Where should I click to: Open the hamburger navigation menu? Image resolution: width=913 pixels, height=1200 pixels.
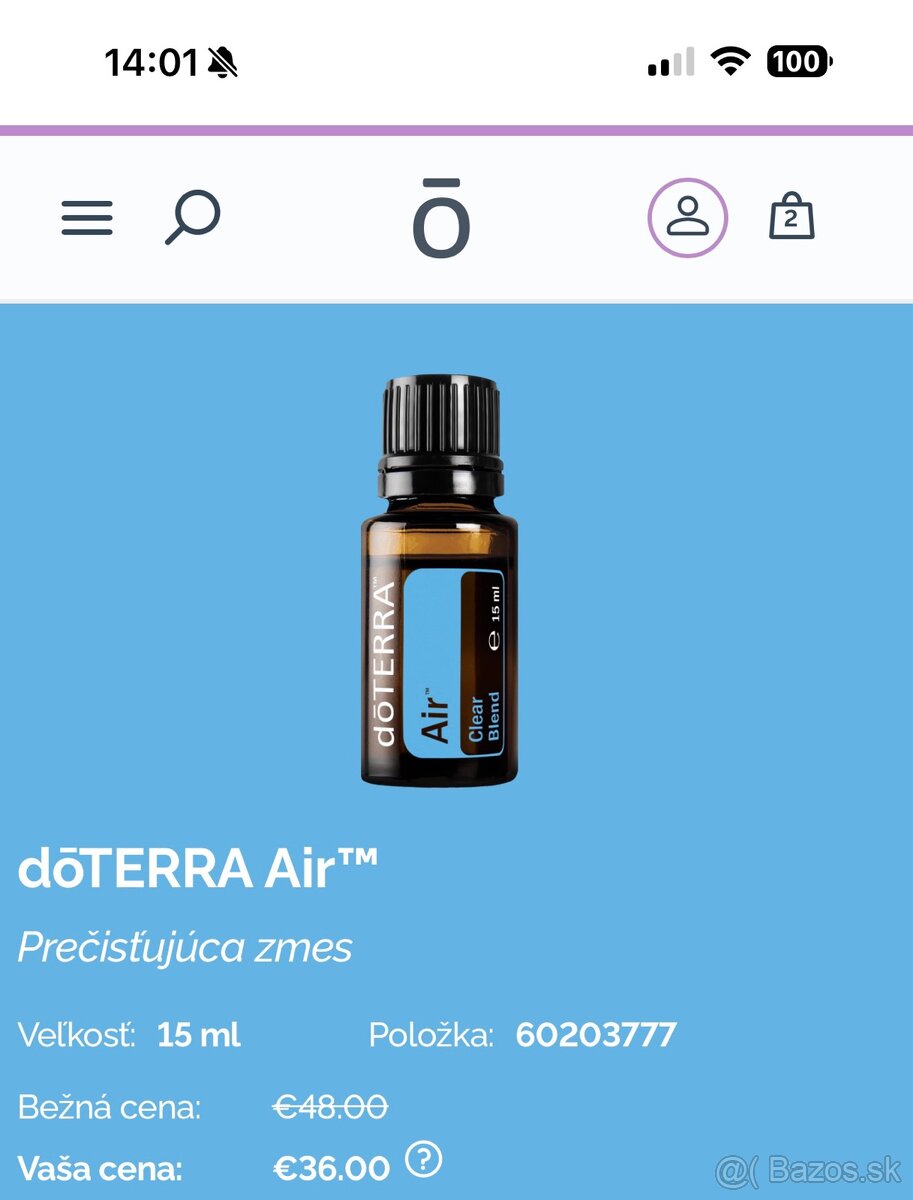point(87,217)
